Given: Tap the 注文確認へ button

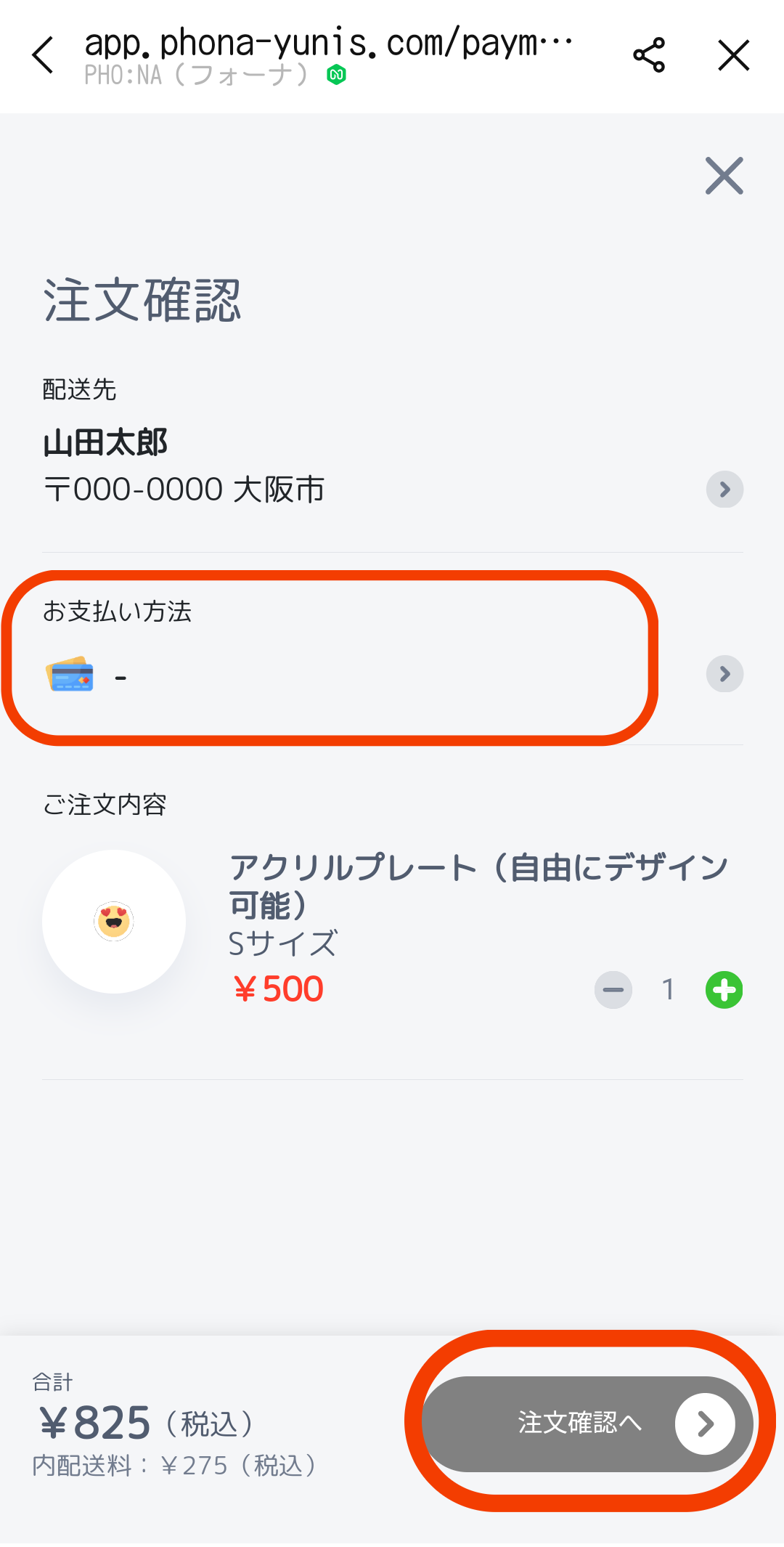Looking at the screenshot, I should 587,1424.
